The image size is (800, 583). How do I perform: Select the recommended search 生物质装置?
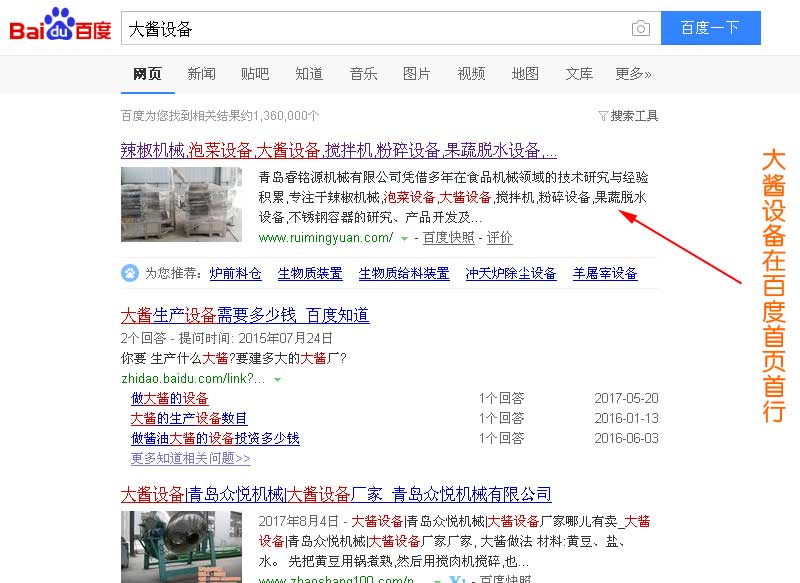[x=310, y=273]
